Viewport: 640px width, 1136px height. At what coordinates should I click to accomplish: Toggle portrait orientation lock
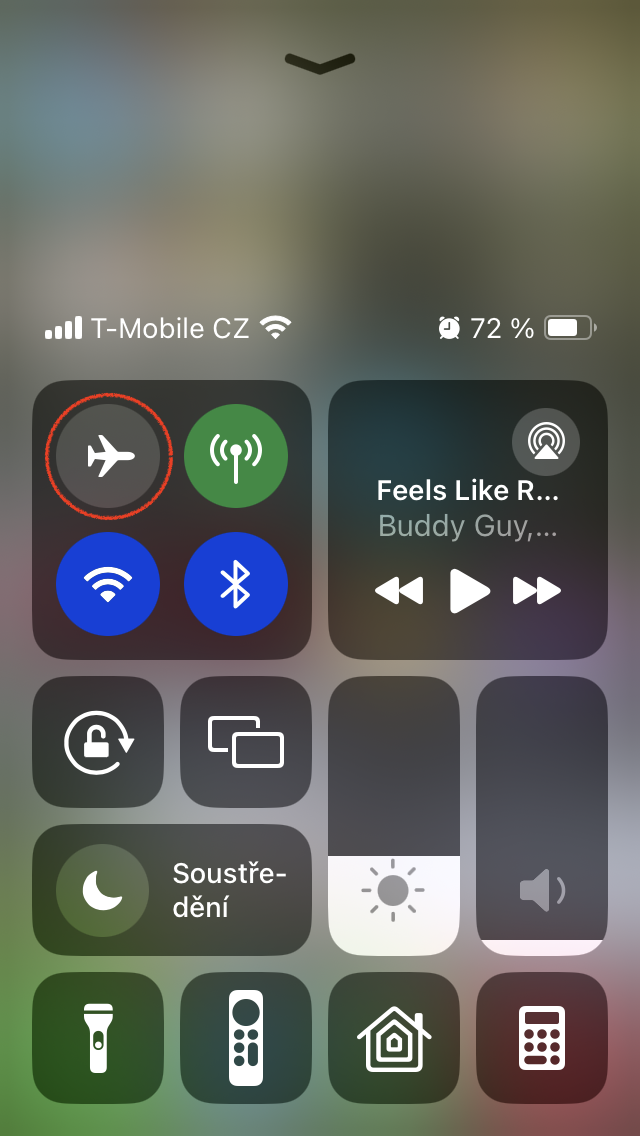(x=98, y=742)
